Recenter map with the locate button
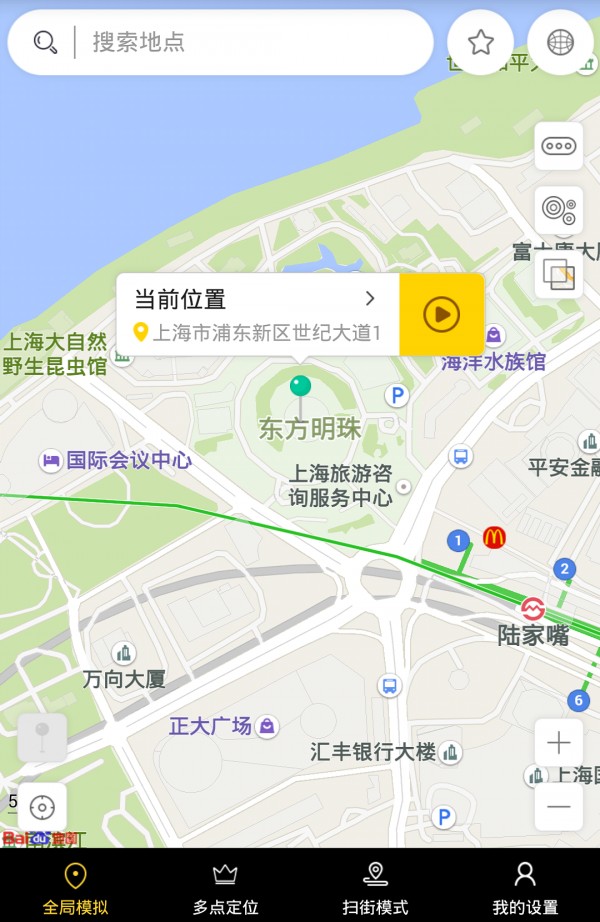The image size is (600, 922). [42, 807]
